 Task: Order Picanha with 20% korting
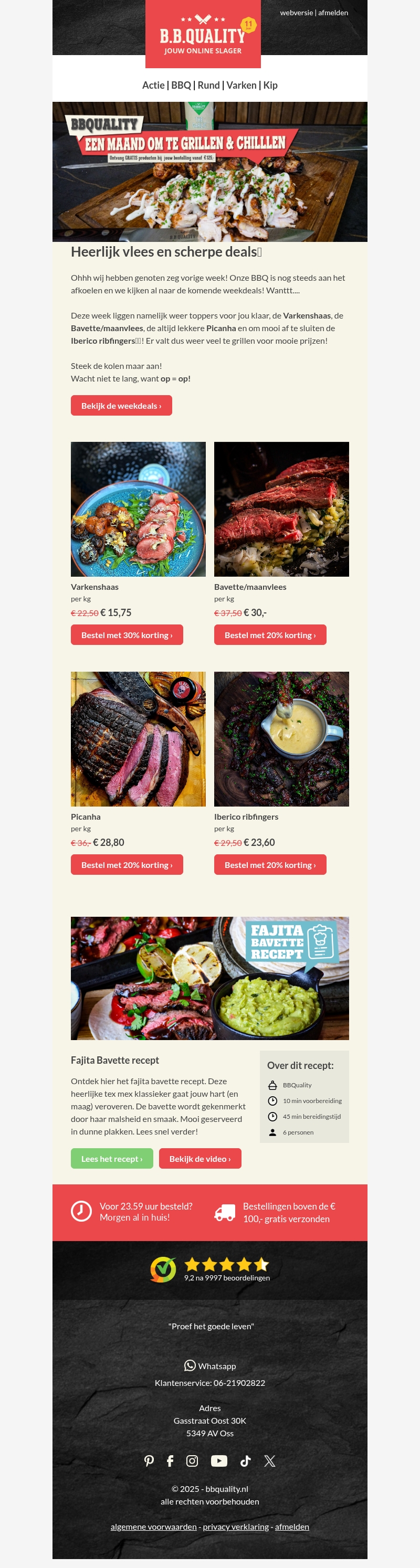[x=127, y=864]
